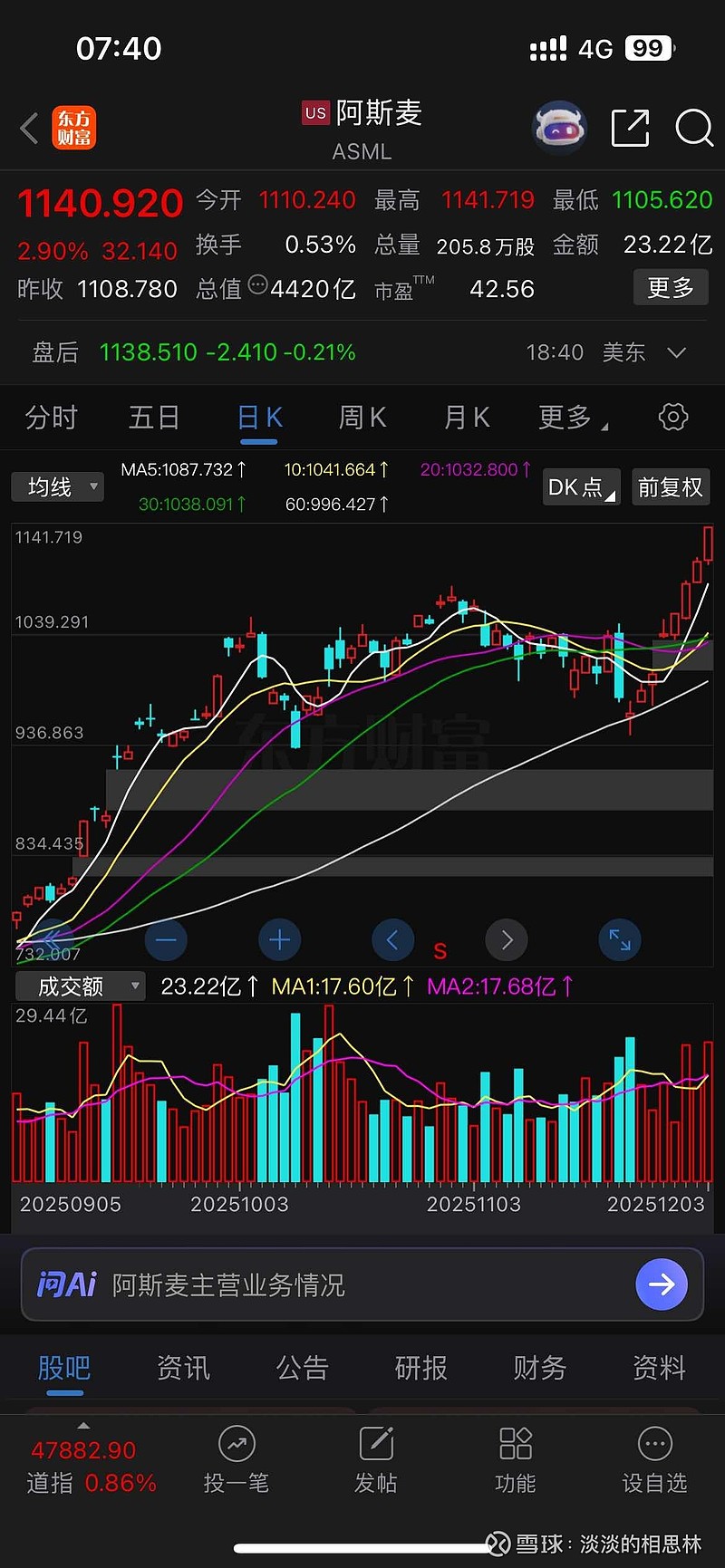Zoom in the chart with plus icon
The width and height of the screenshot is (725, 1568).
click(x=279, y=940)
